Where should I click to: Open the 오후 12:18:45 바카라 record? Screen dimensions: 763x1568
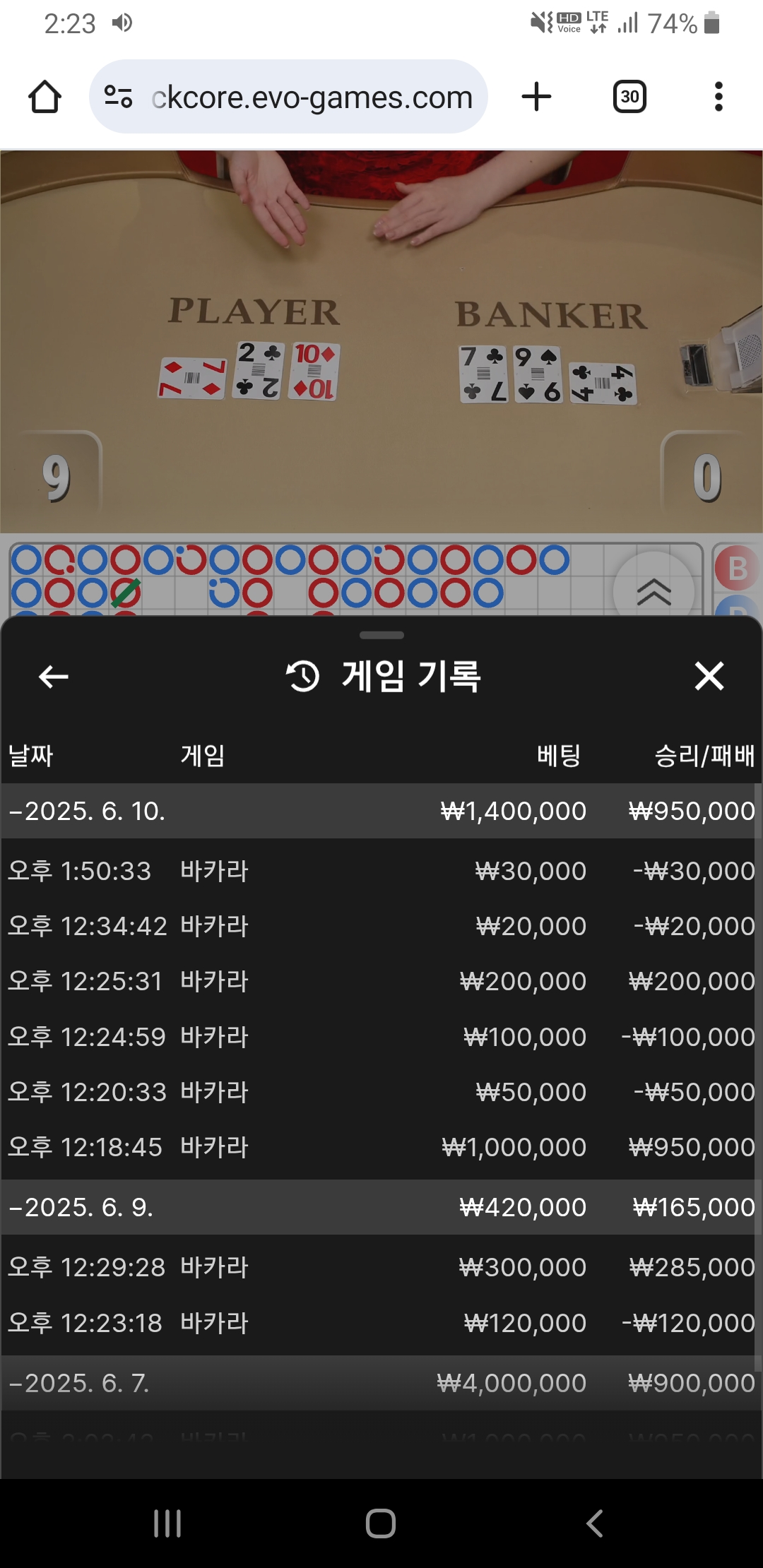pos(381,1147)
